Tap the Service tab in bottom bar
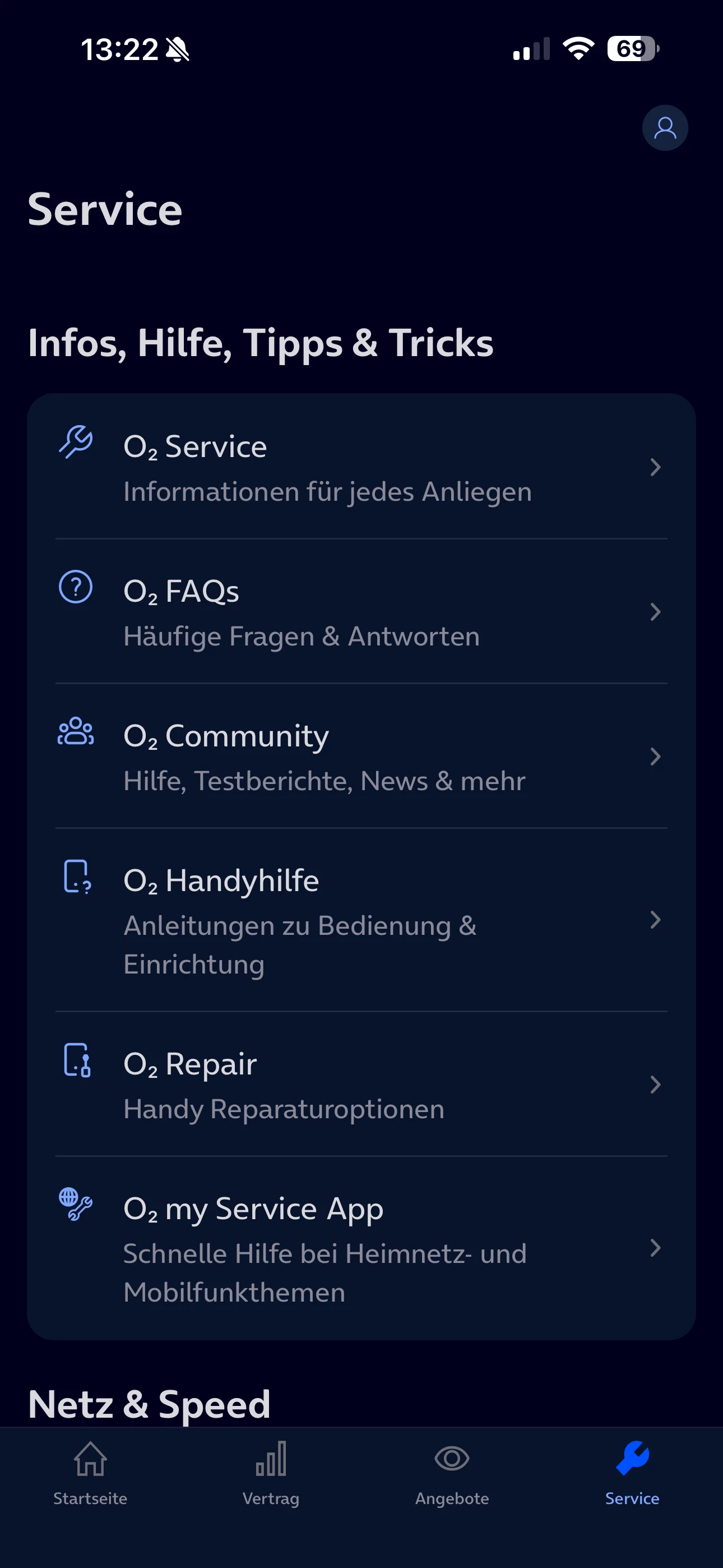 632,1473
